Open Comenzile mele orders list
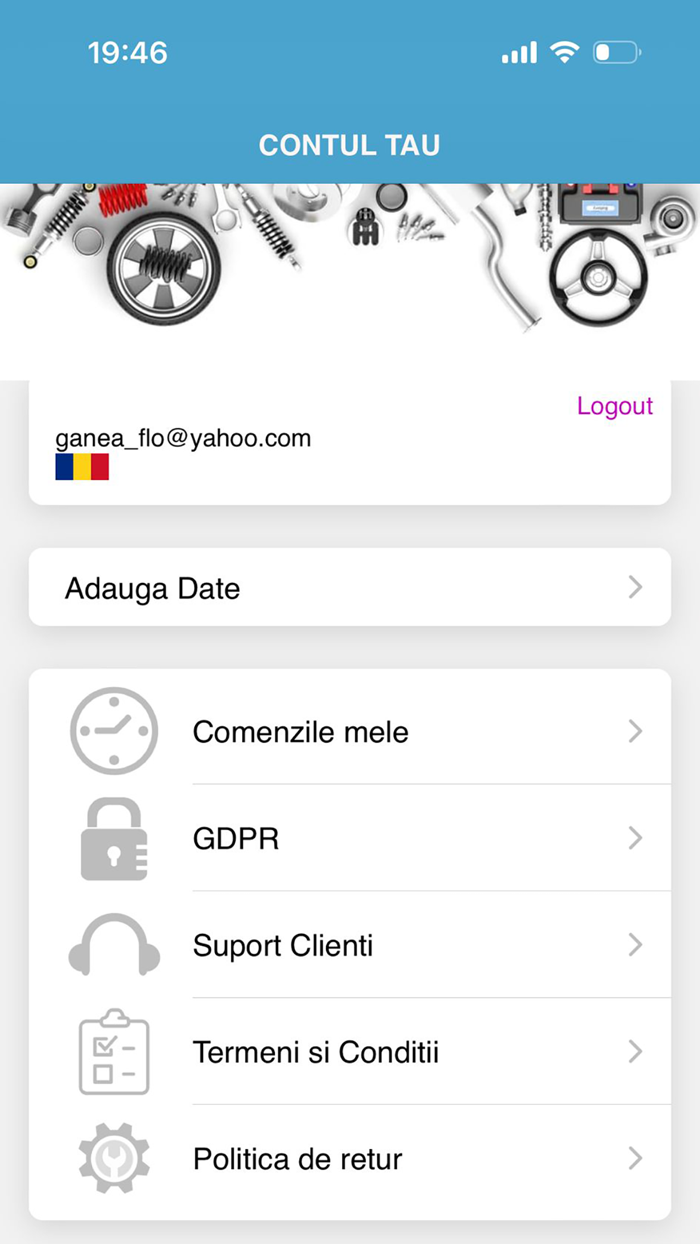 tap(349, 732)
